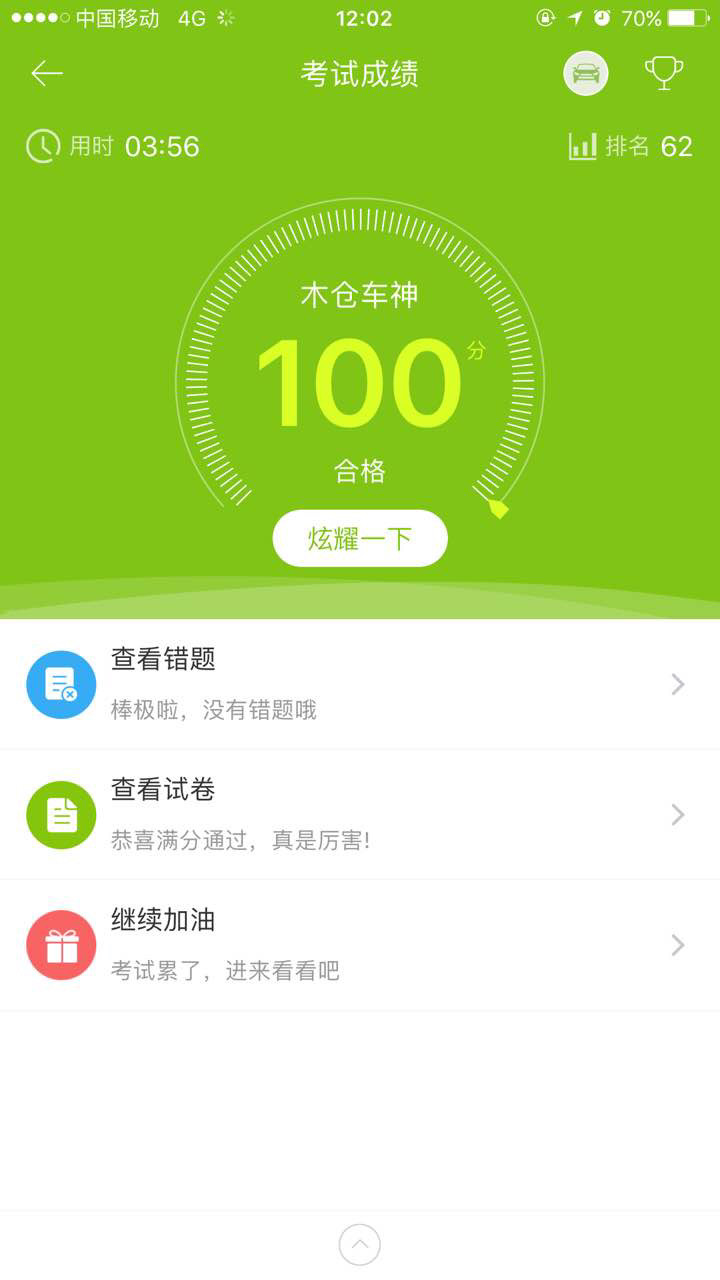Expand the bottom up-arrow panel
This screenshot has height=1280, width=720.
click(x=360, y=1245)
